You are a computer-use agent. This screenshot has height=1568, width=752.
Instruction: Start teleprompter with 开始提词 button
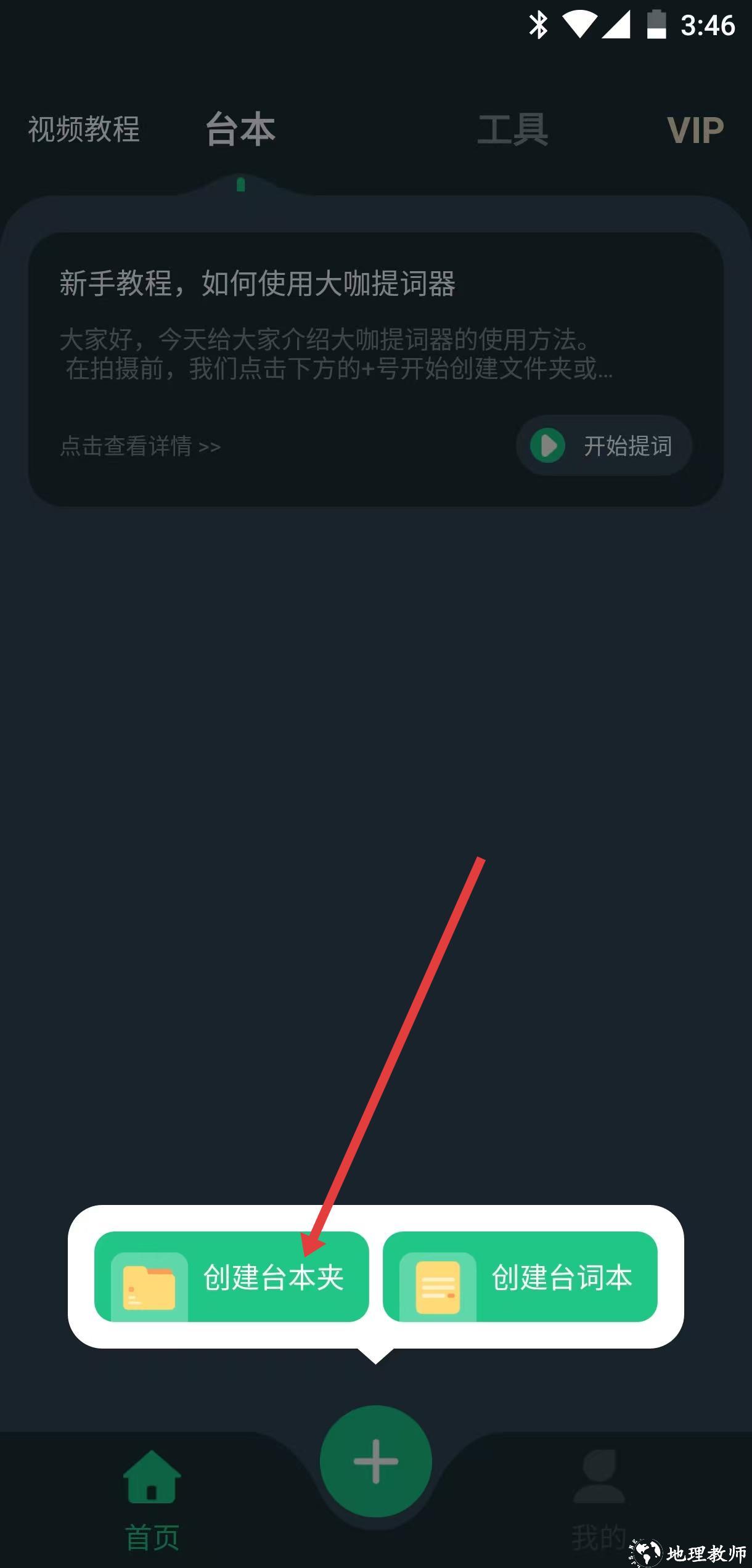(x=603, y=446)
